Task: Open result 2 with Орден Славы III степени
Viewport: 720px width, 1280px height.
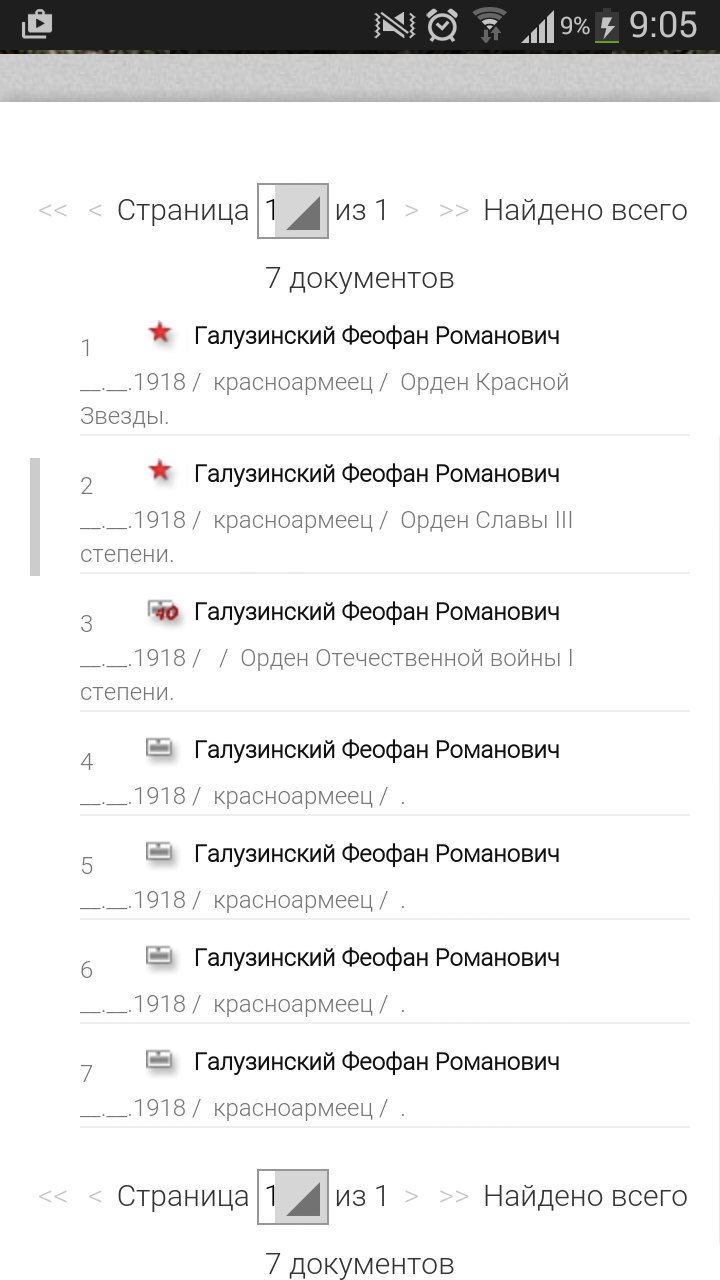Action: coord(376,474)
